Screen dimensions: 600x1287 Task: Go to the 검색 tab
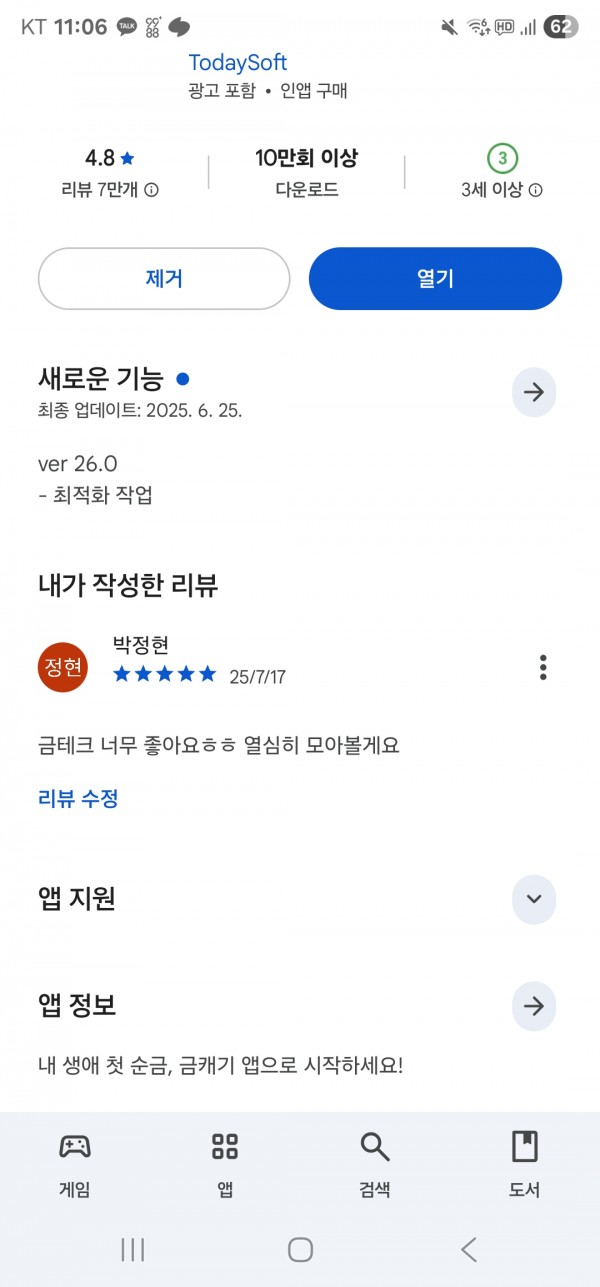click(375, 1164)
